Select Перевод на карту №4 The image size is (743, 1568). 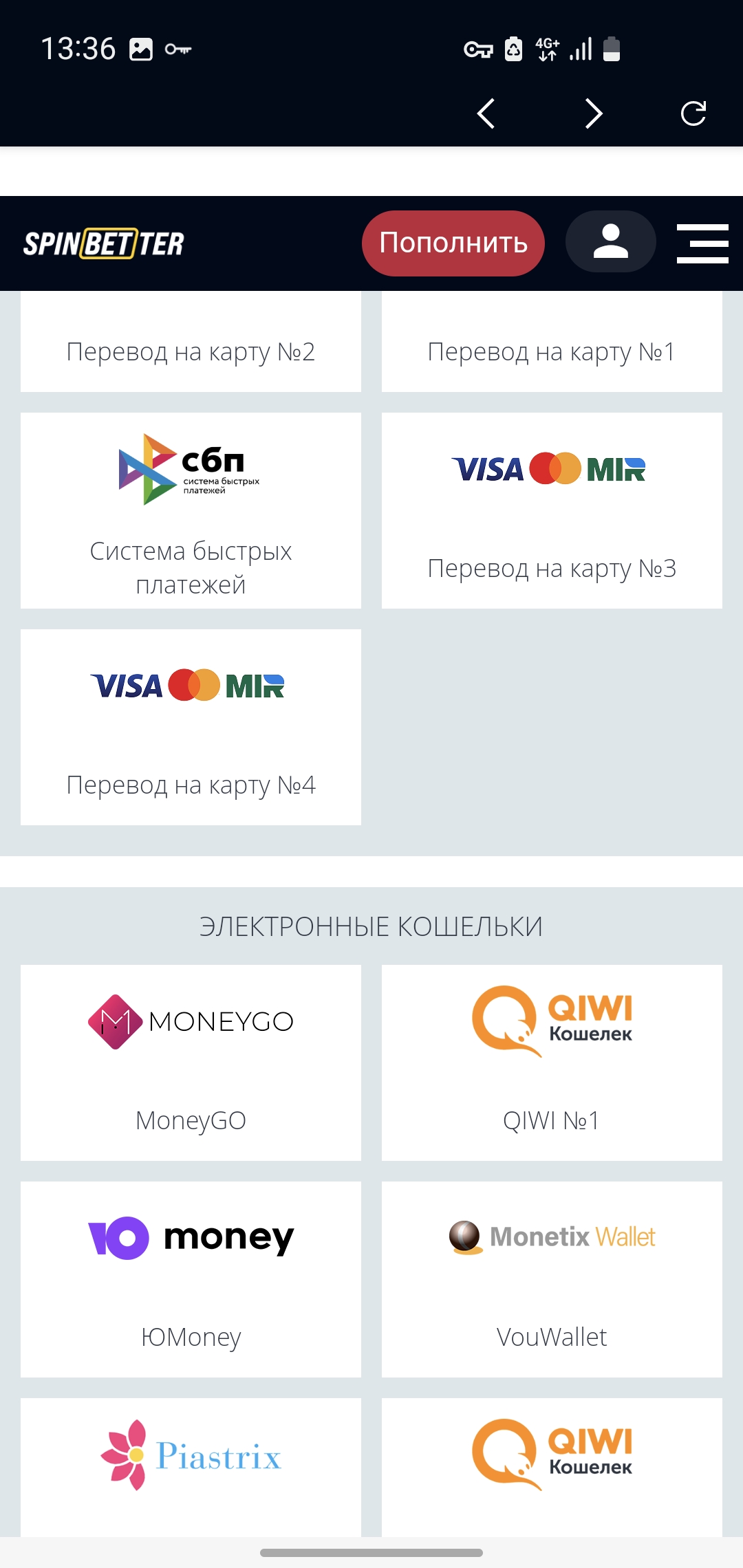tap(191, 727)
